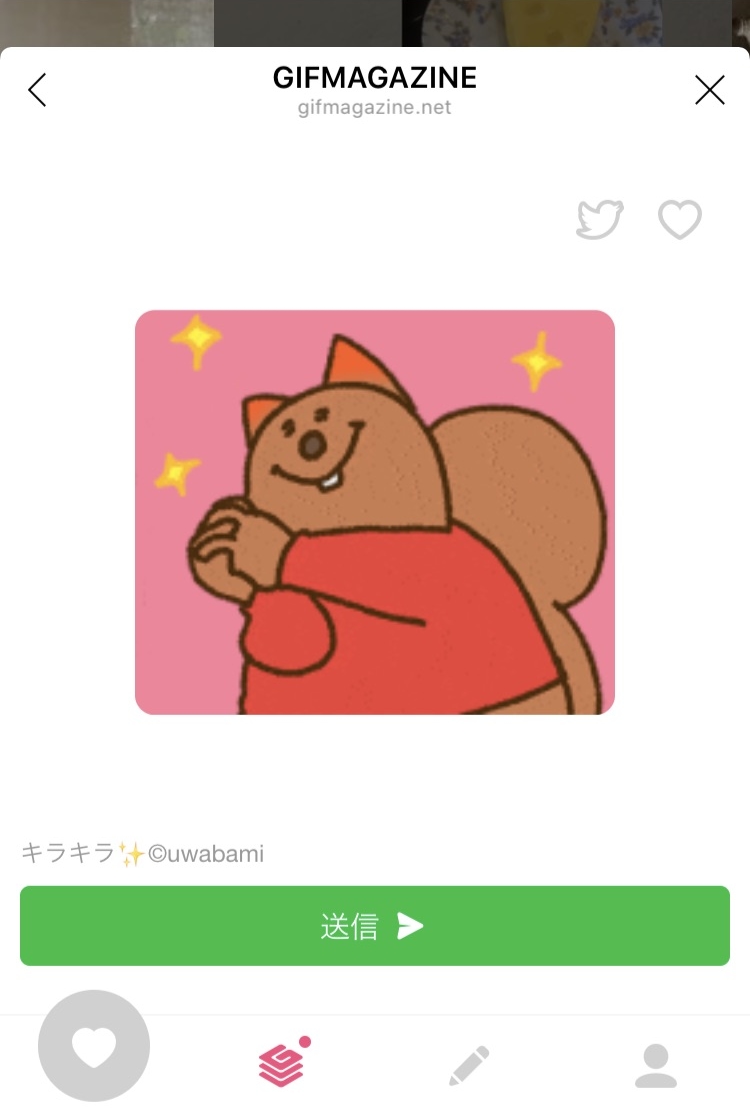
Task: Share this GIF on Twitter
Action: tap(599, 219)
